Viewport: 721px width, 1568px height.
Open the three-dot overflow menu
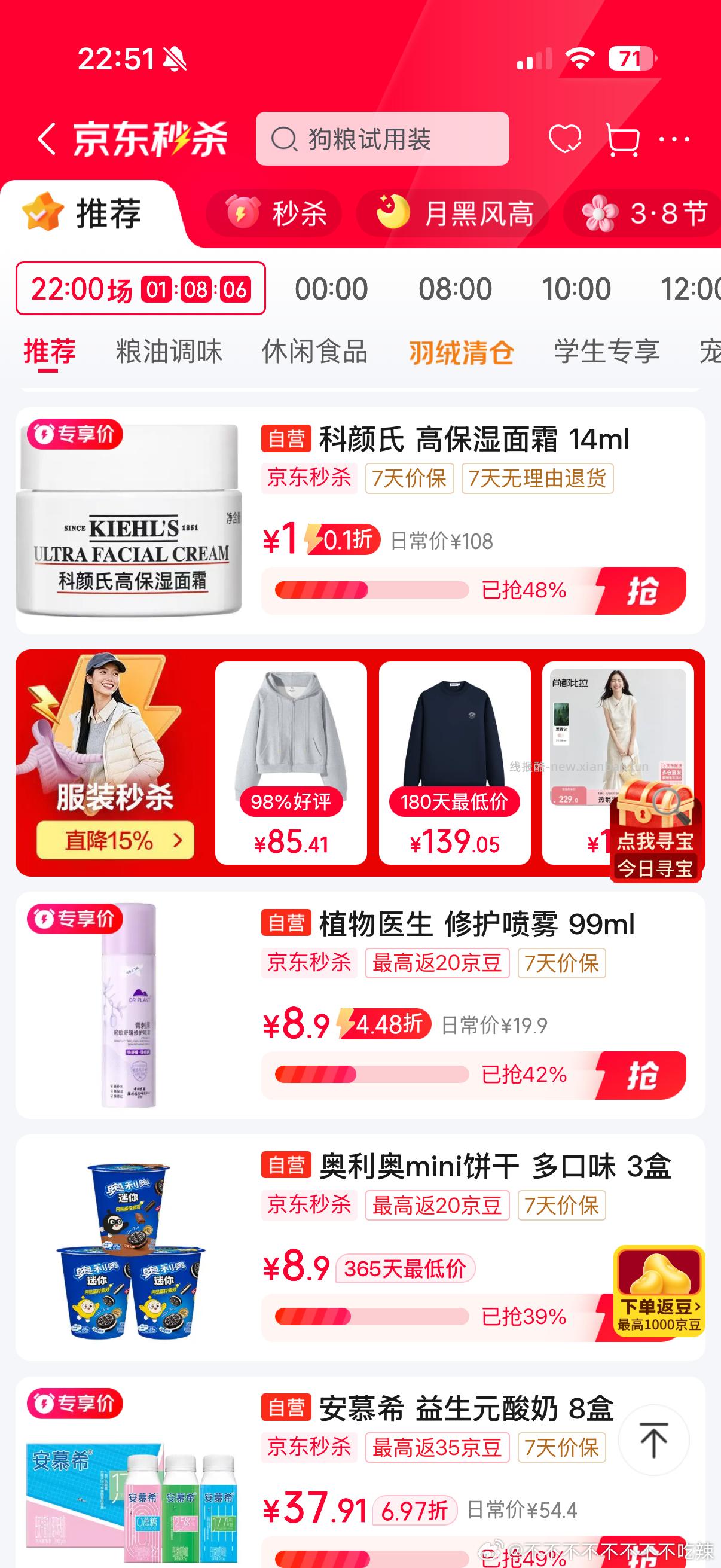(675, 139)
